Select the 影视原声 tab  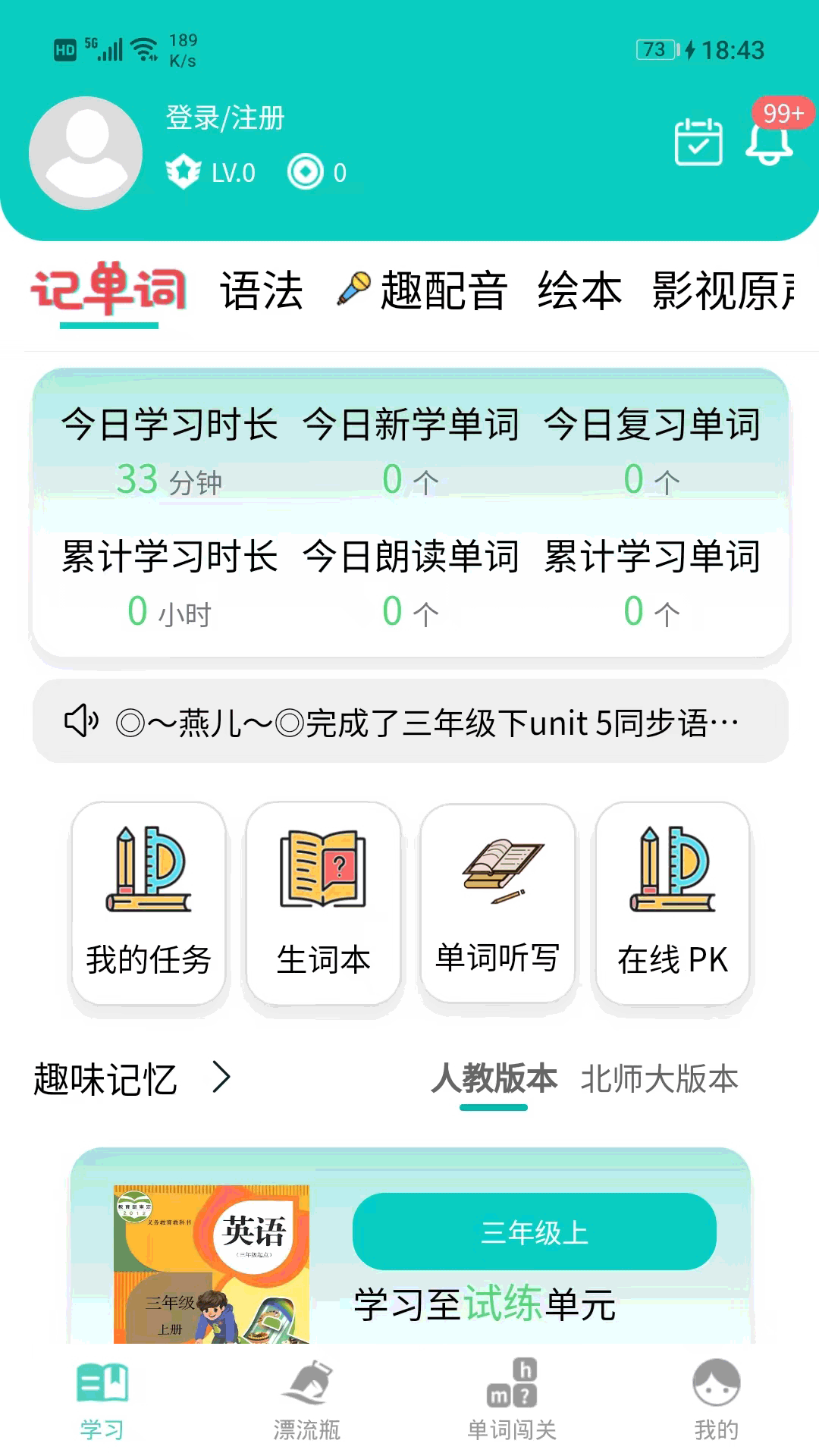pyautogui.click(x=724, y=291)
